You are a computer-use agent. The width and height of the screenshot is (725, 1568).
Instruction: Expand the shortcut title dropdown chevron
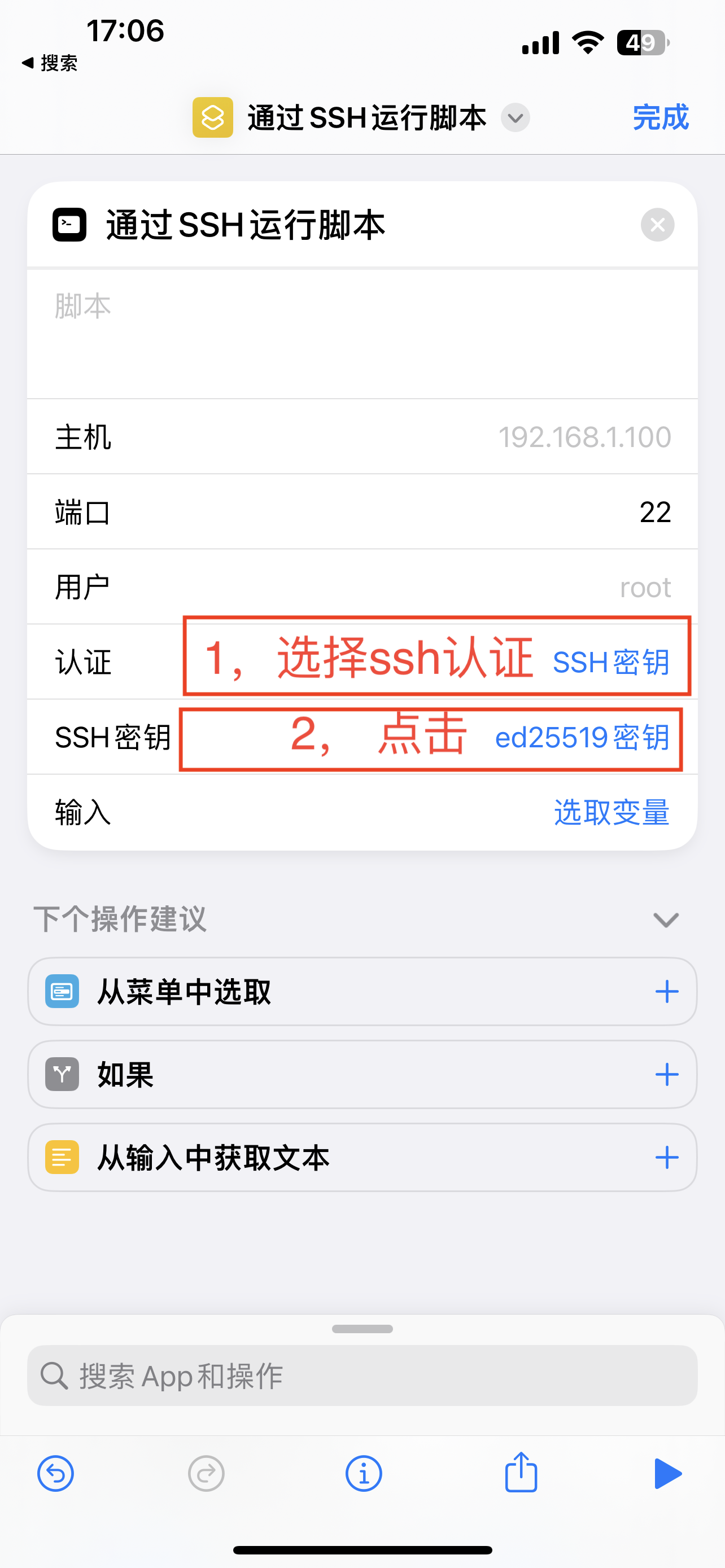pos(515,117)
